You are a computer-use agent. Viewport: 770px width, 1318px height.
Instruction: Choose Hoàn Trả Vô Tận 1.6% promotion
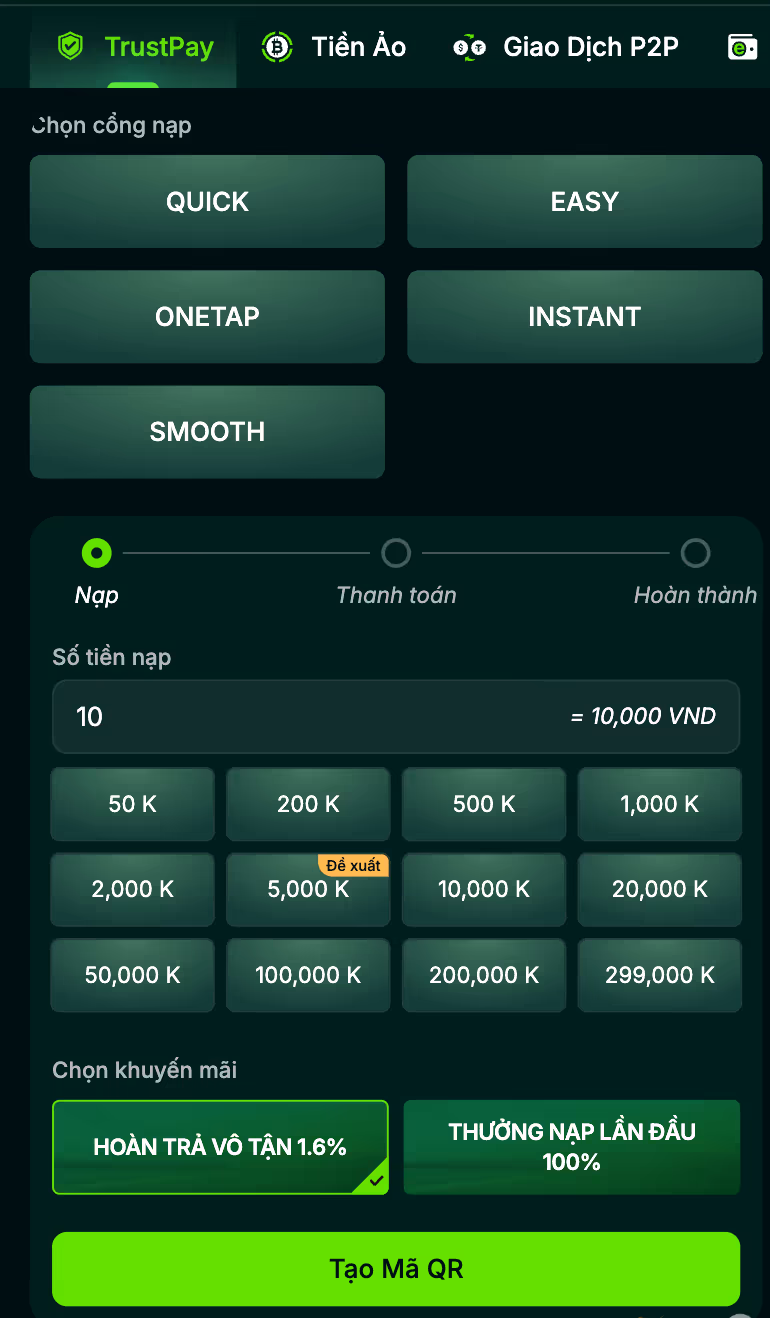pos(220,1147)
